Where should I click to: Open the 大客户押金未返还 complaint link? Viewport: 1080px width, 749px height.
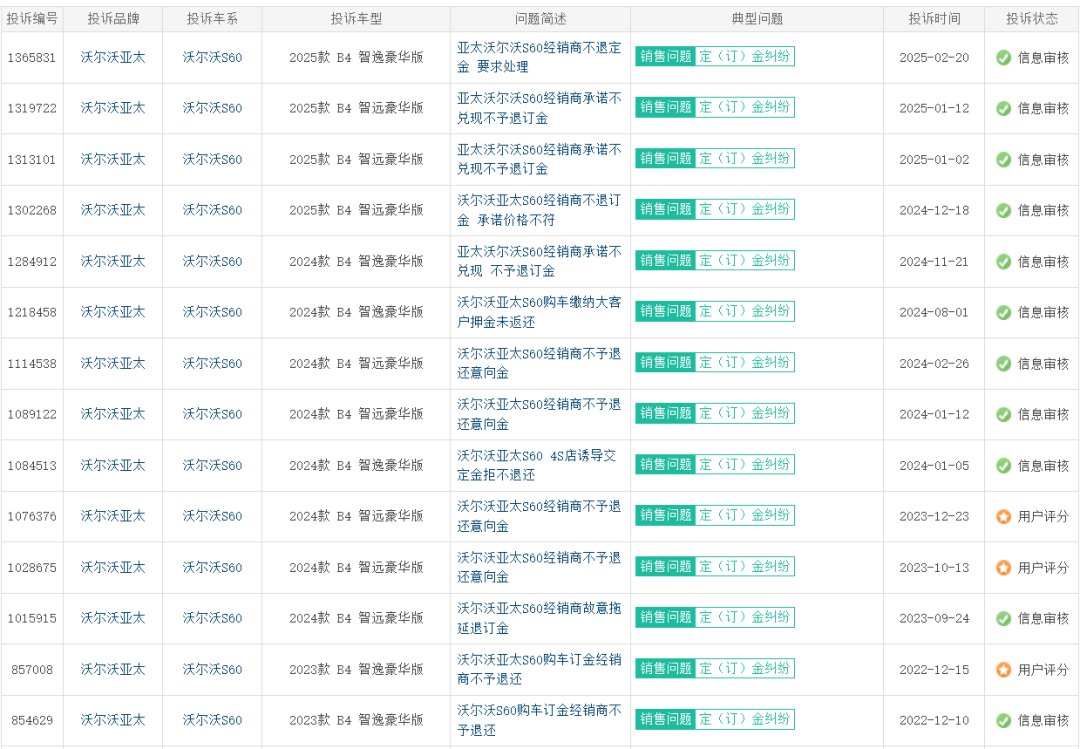(x=539, y=312)
